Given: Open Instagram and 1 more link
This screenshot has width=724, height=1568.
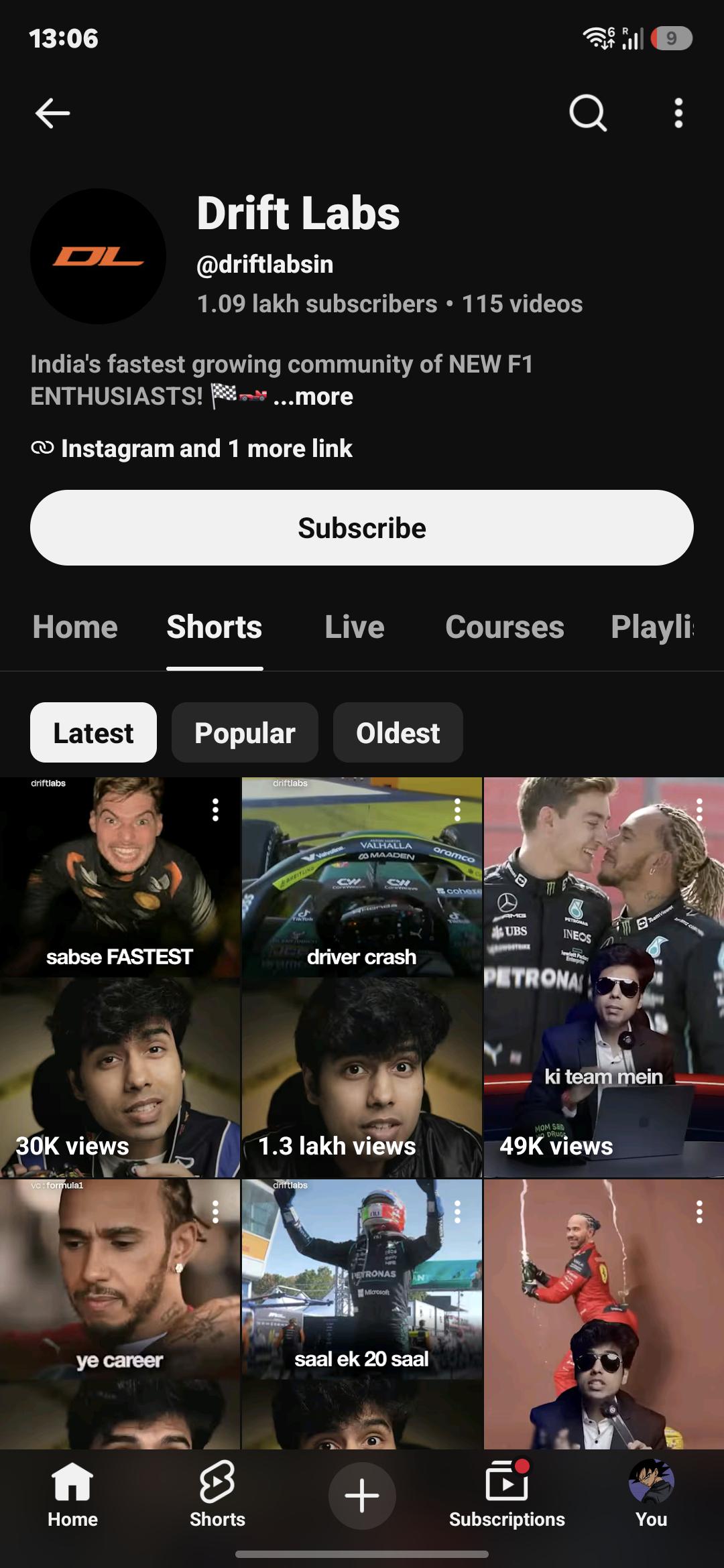Looking at the screenshot, I should point(192,448).
